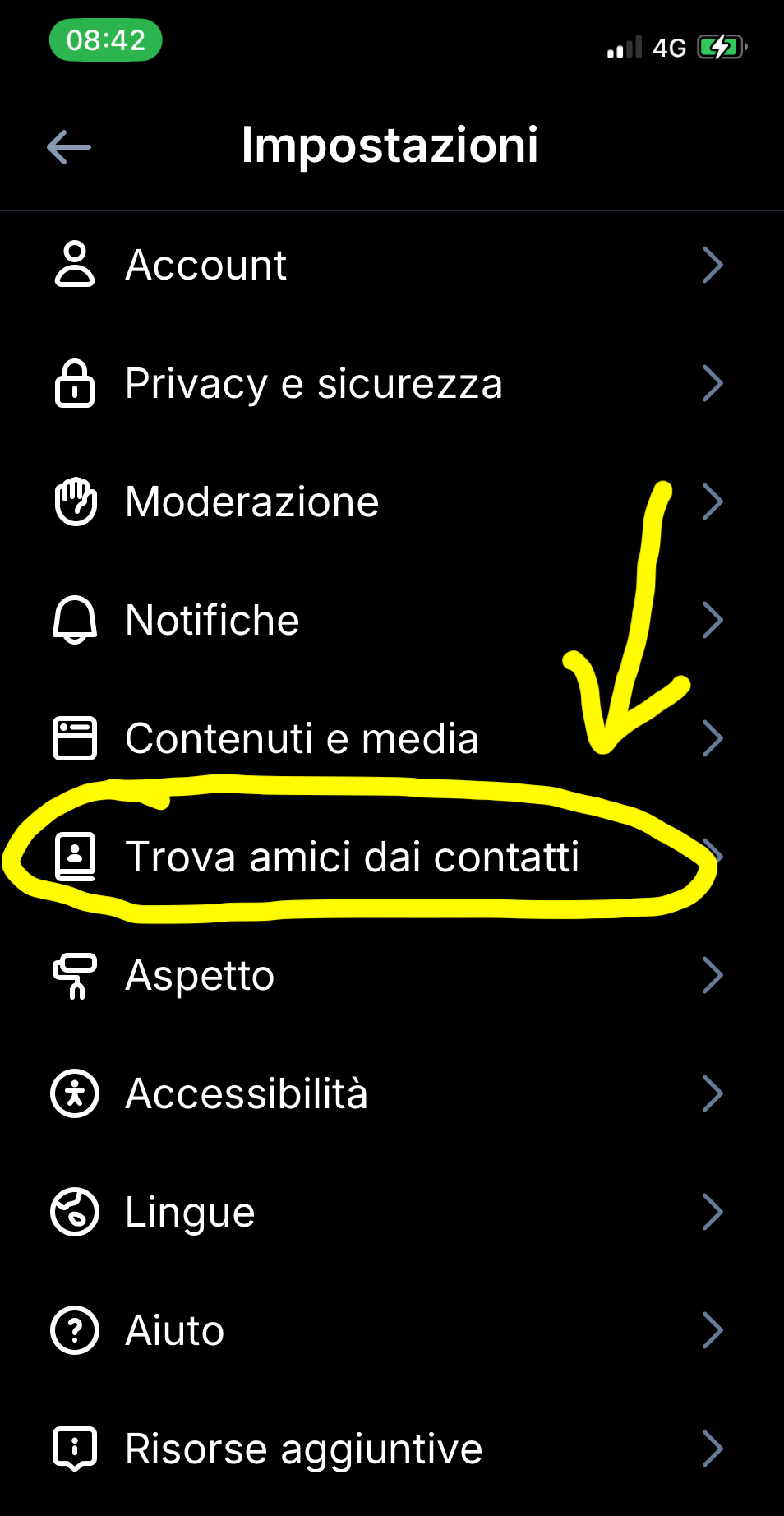Open Privacy e sicurezza
Screen dimensions: 784x1516
tap(312, 383)
